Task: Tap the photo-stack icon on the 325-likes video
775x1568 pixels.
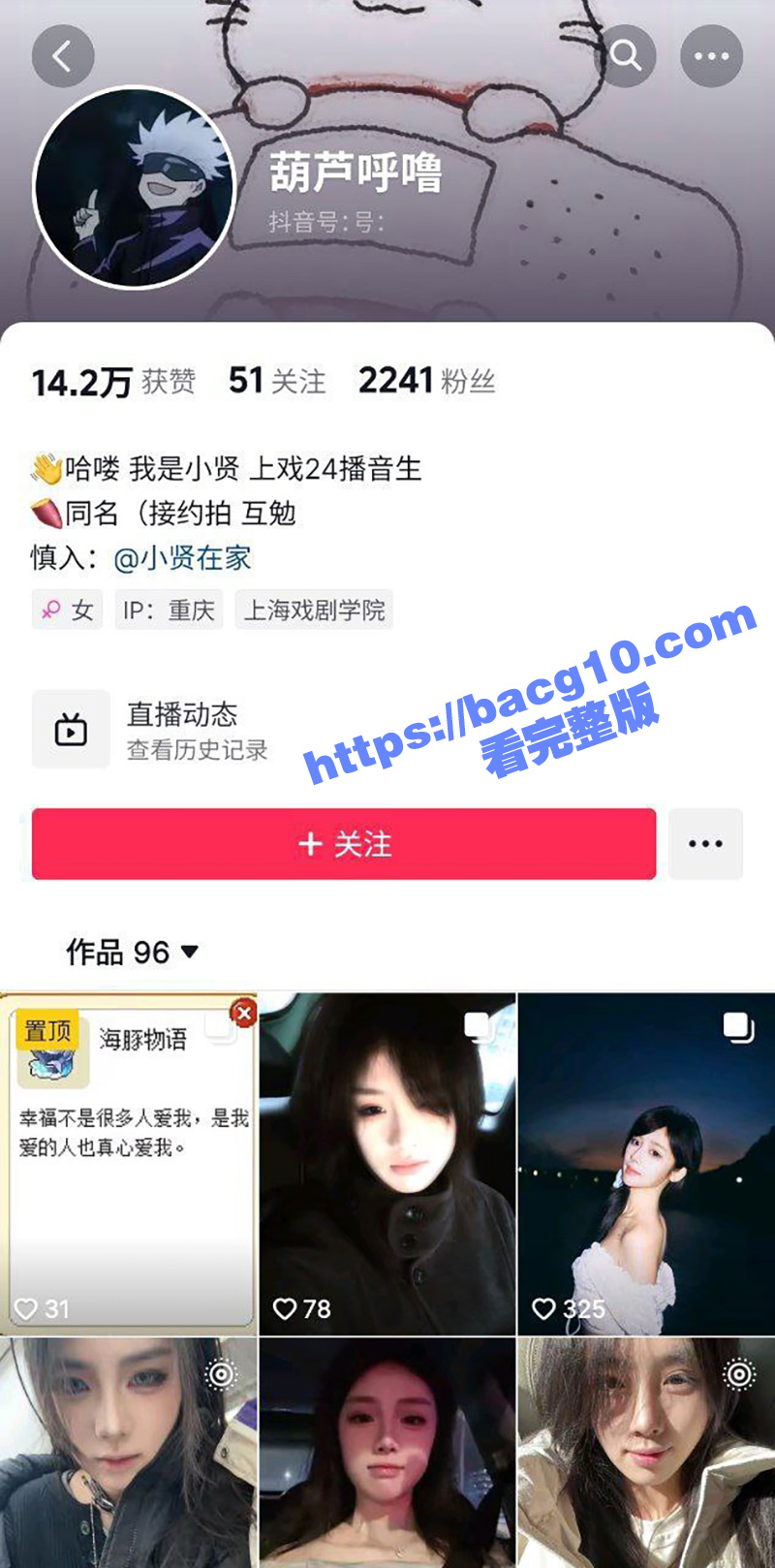Action: point(735,1030)
